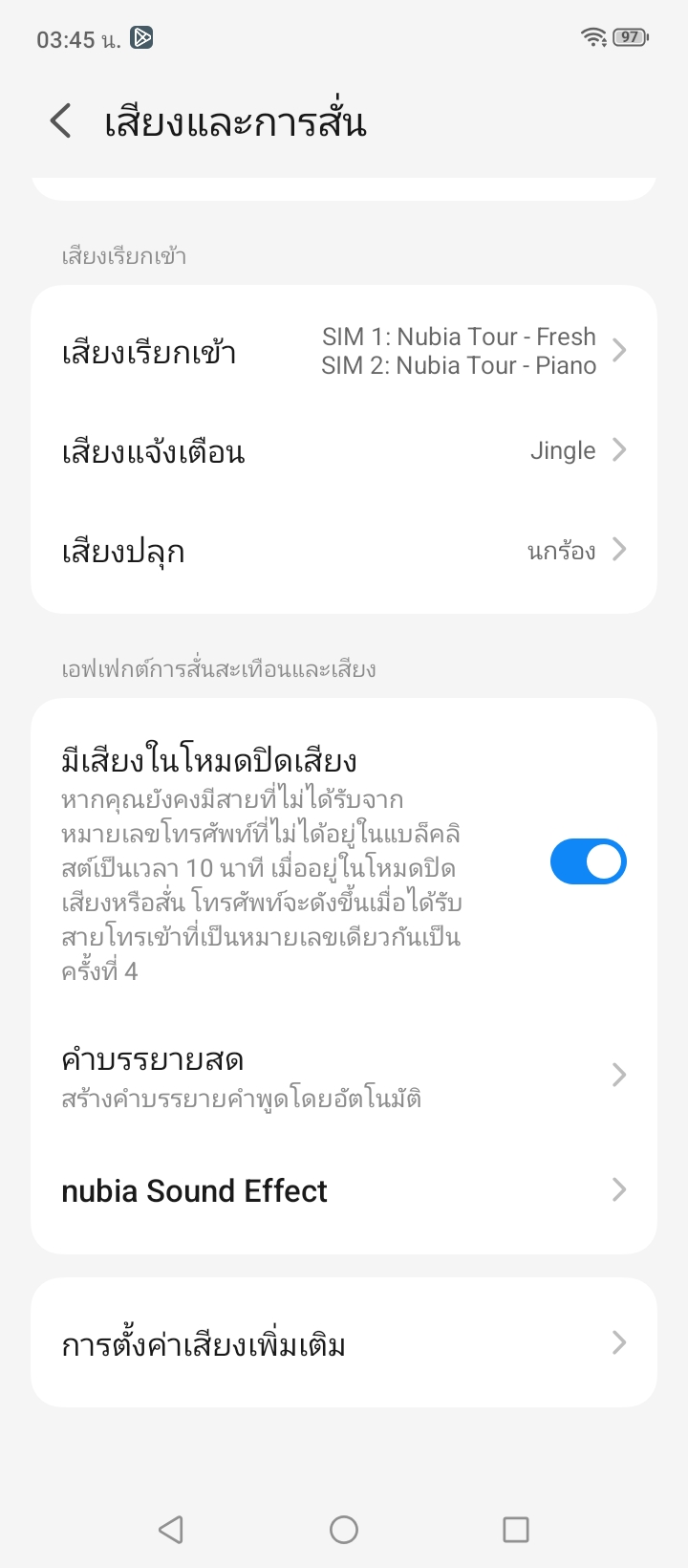Open recent apps from navigation bar
This screenshot has height=1568, width=688.
(516, 1530)
